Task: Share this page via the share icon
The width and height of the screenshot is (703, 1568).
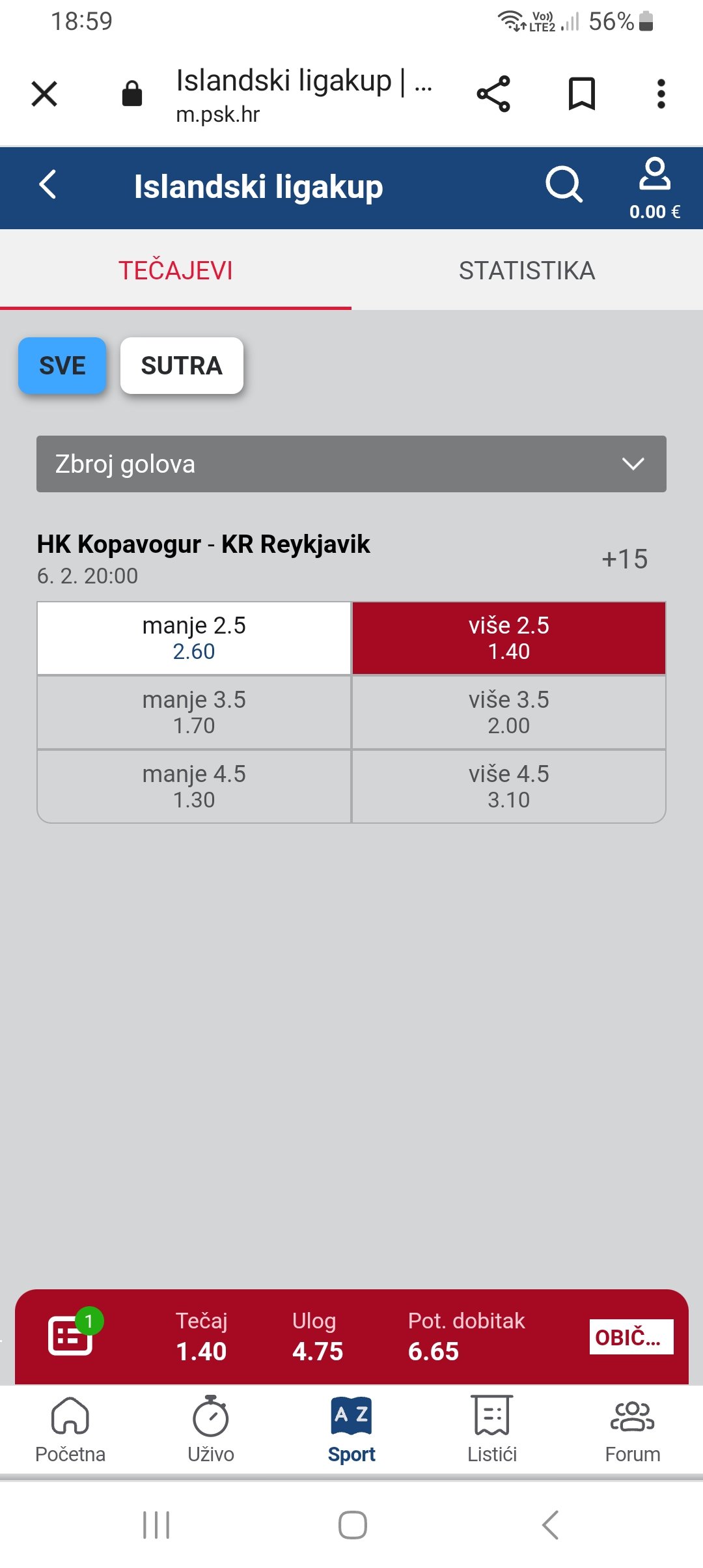Action: tap(493, 94)
